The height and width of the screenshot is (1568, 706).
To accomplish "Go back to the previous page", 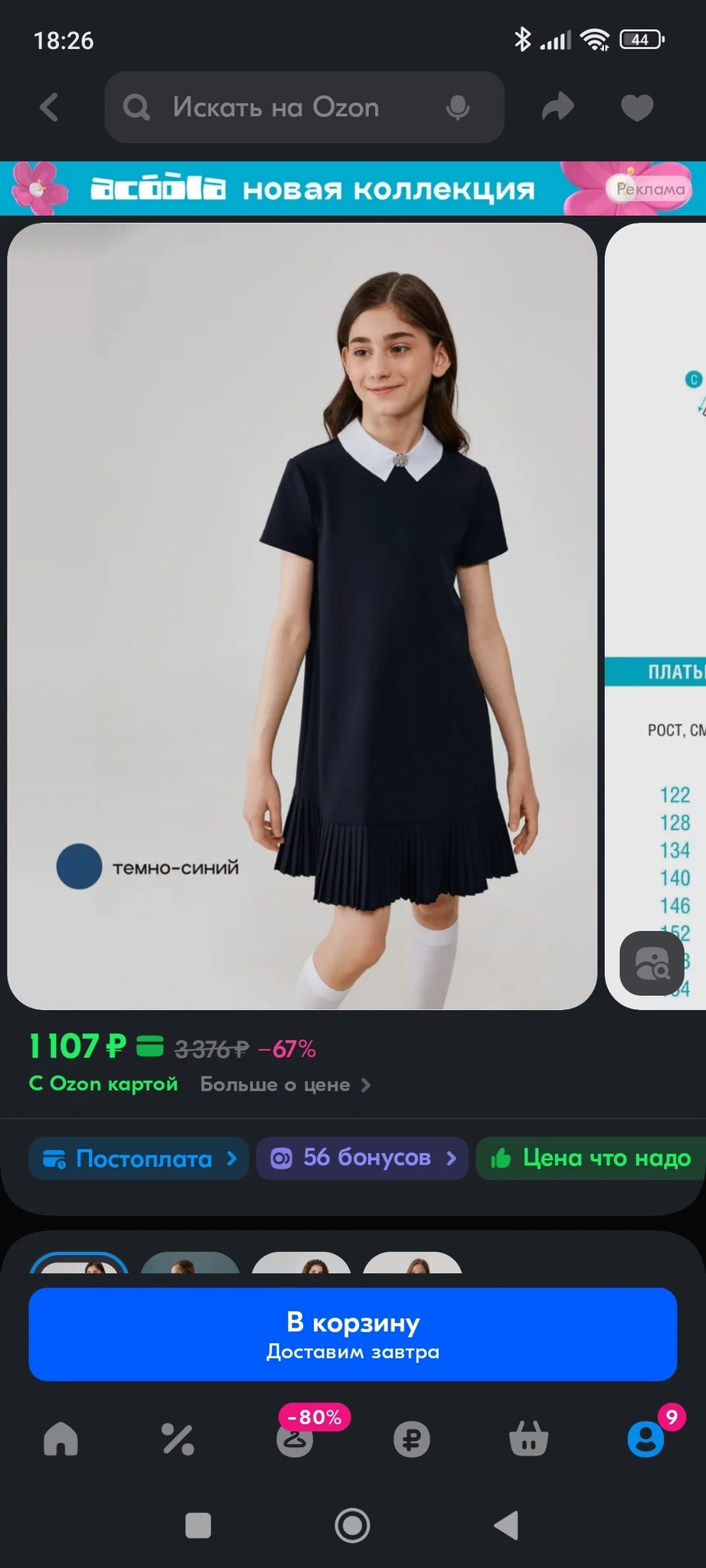I will (49, 107).
